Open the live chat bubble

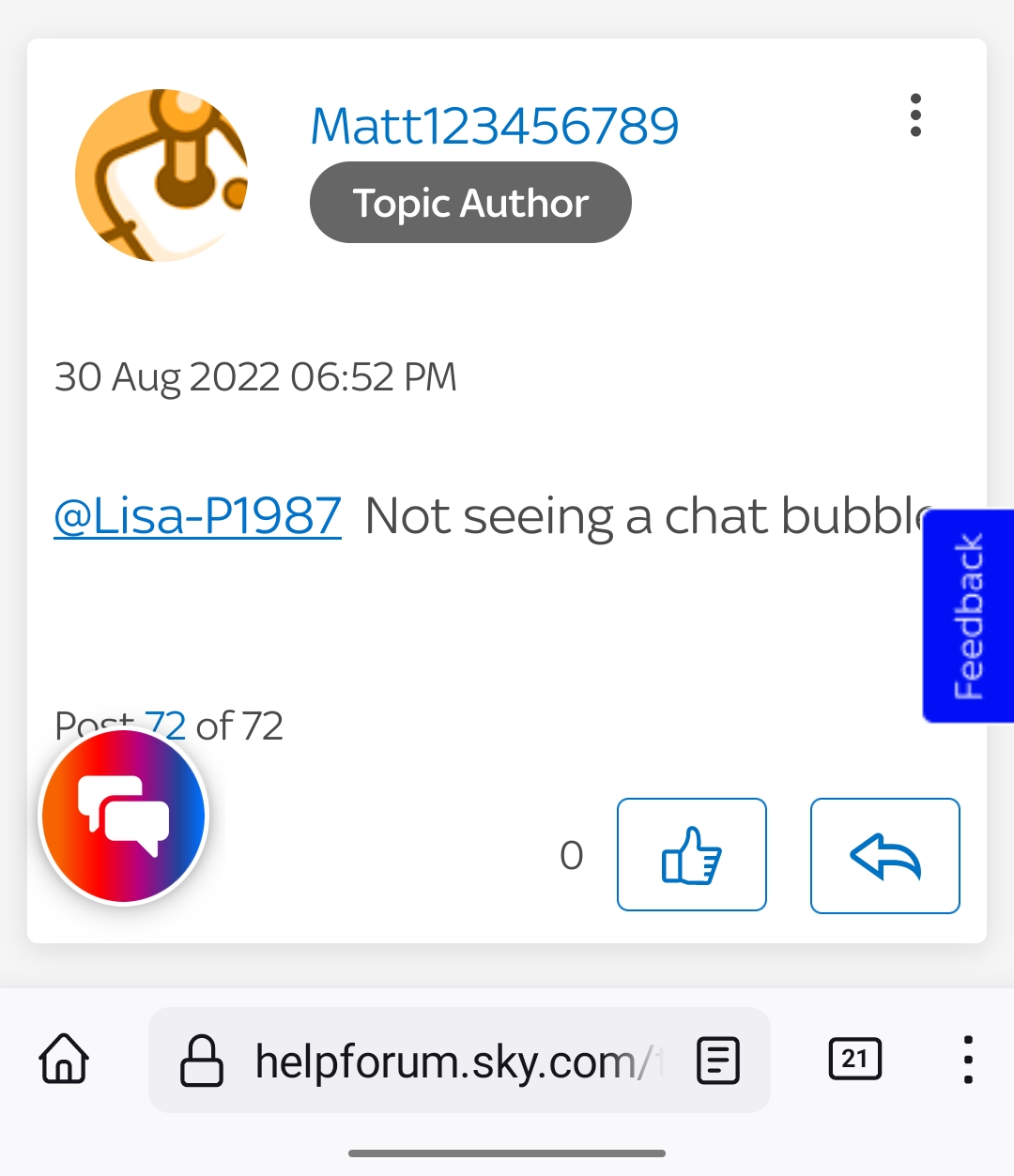[123, 817]
